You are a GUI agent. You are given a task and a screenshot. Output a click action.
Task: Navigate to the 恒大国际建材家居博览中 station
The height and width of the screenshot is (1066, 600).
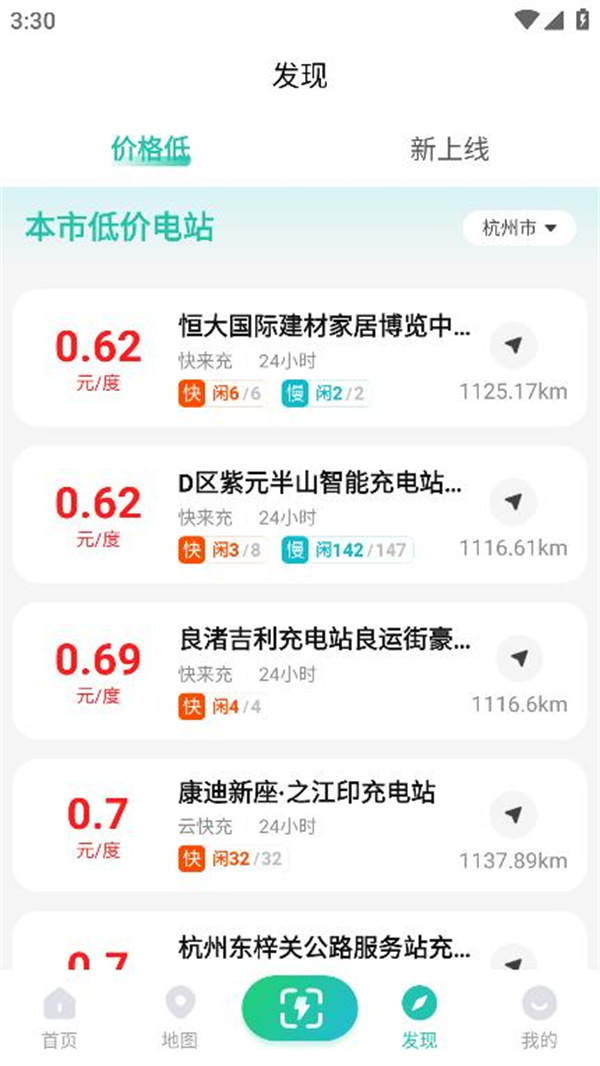tap(513, 346)
